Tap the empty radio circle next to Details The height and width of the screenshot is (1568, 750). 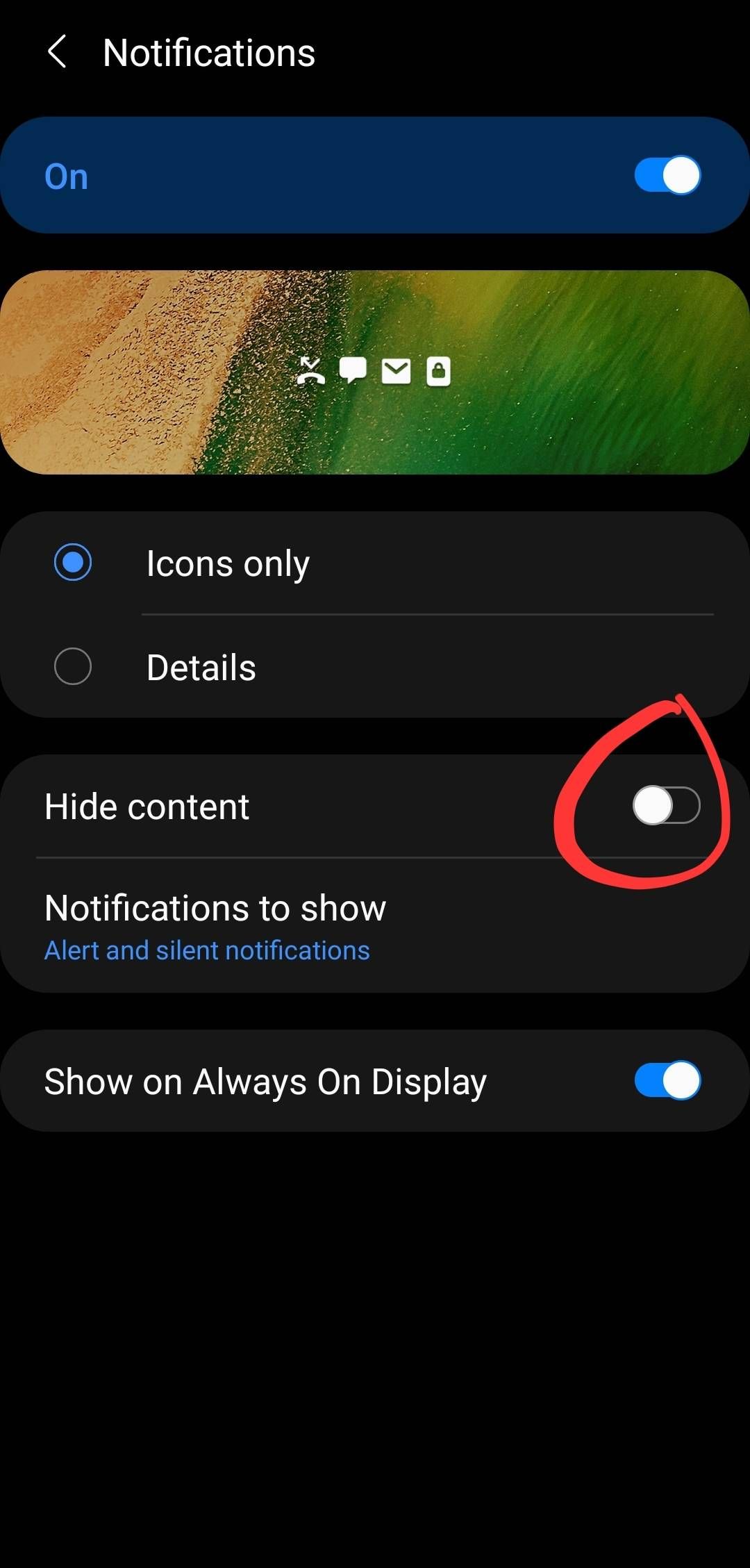click(x=72, y=666)
